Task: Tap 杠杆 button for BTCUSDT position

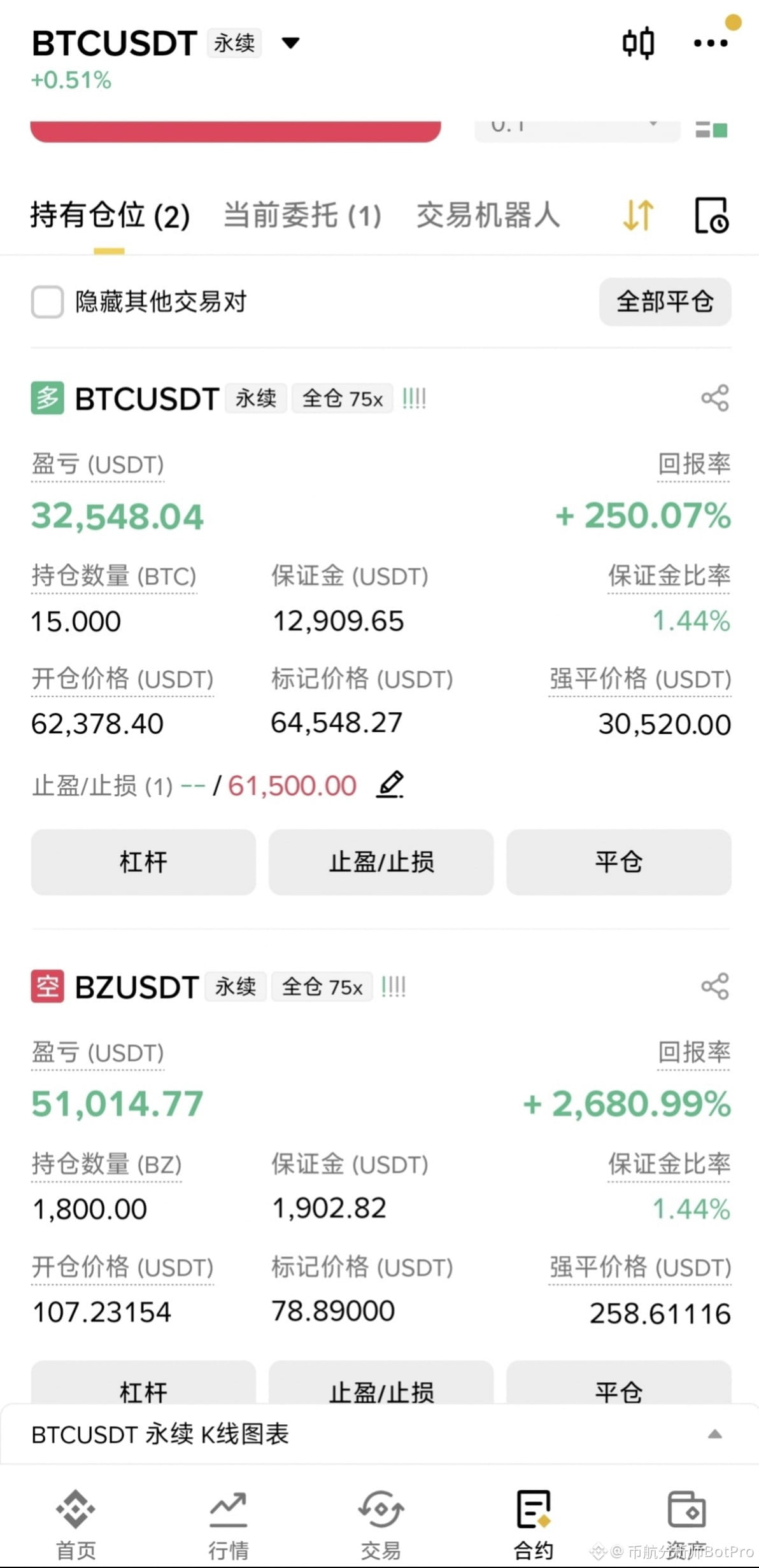Action: pyautogui.click(x=143, y=862)
